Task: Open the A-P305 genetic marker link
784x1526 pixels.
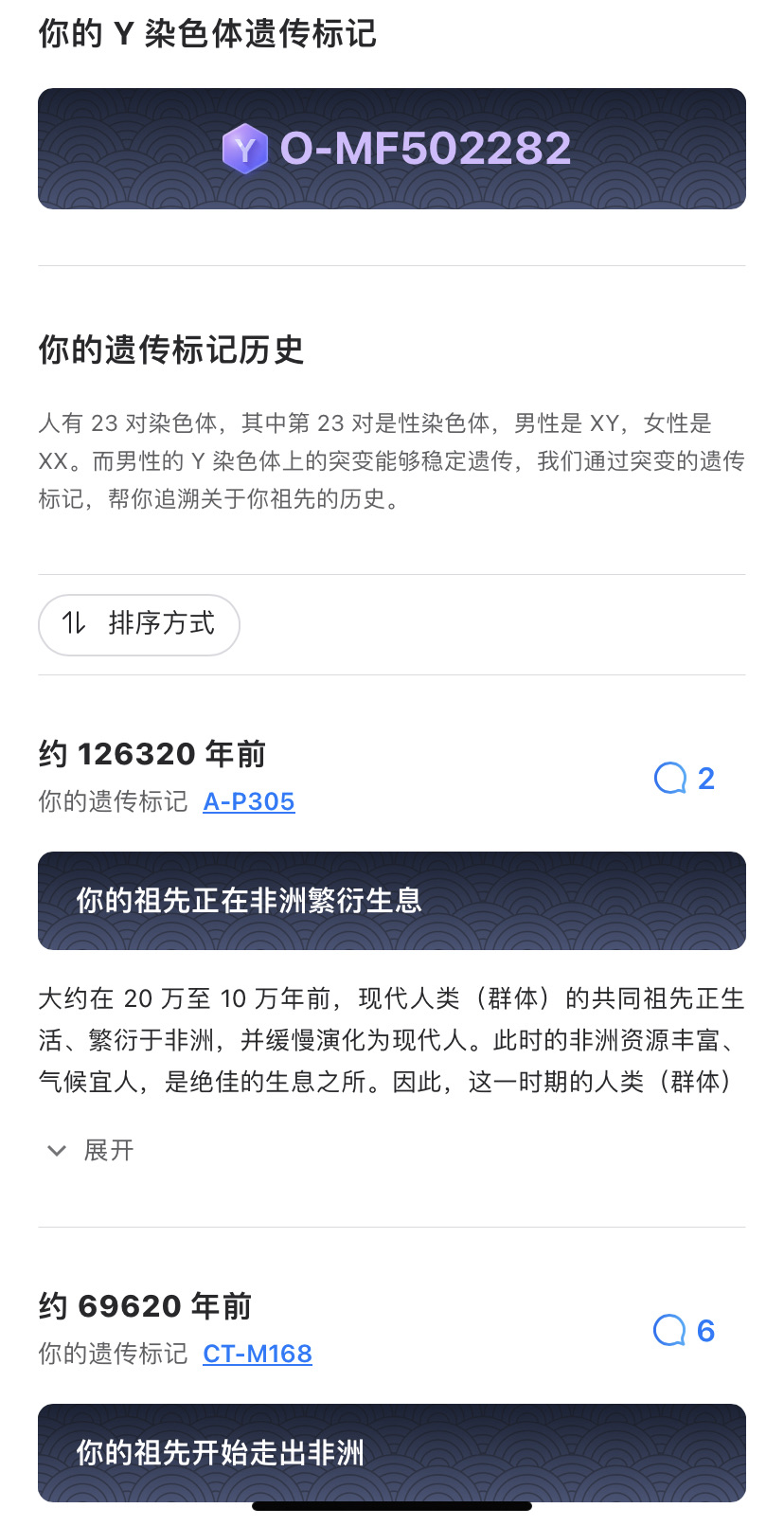Action: pos(249,801)
